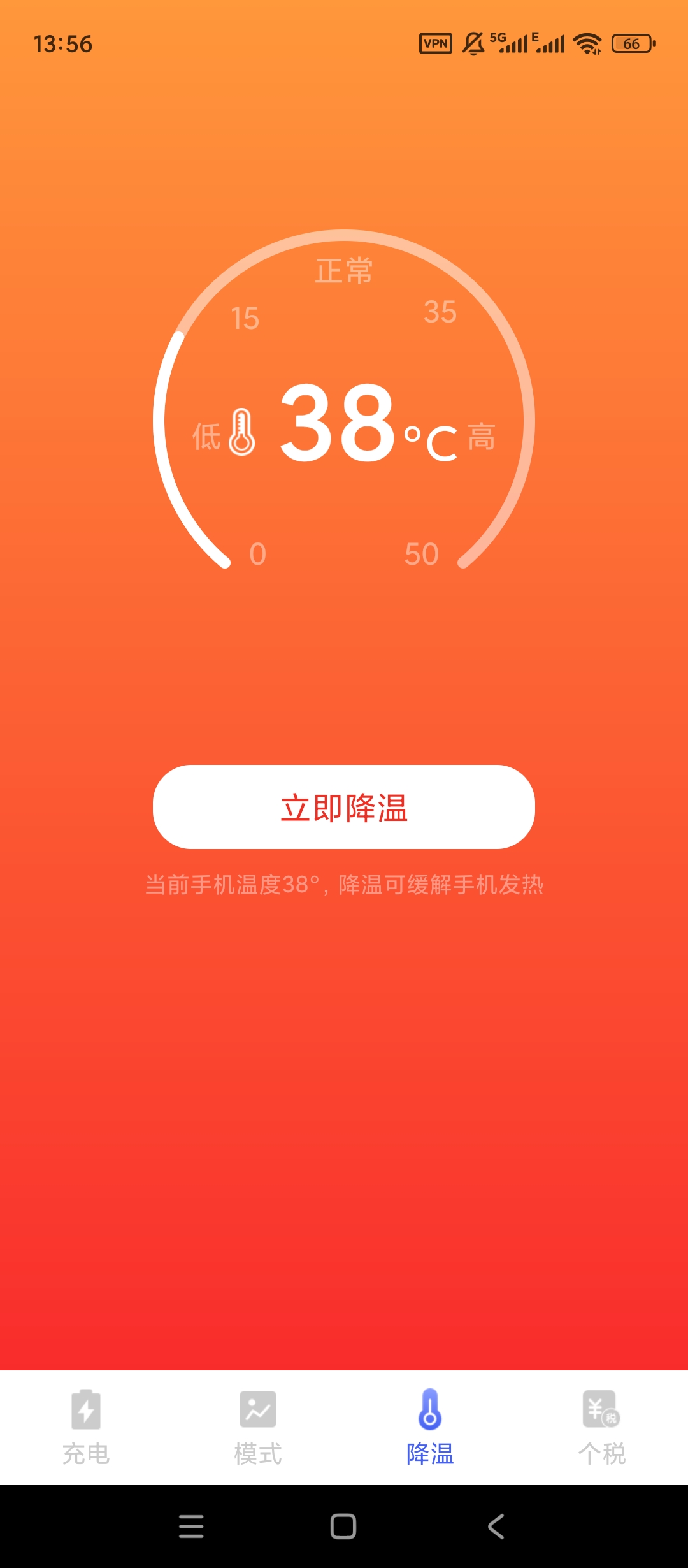The height and width of the screenshot is (1568, 688).
Task: Tap the 立即降温 button
Action: (x=344, y=807)
